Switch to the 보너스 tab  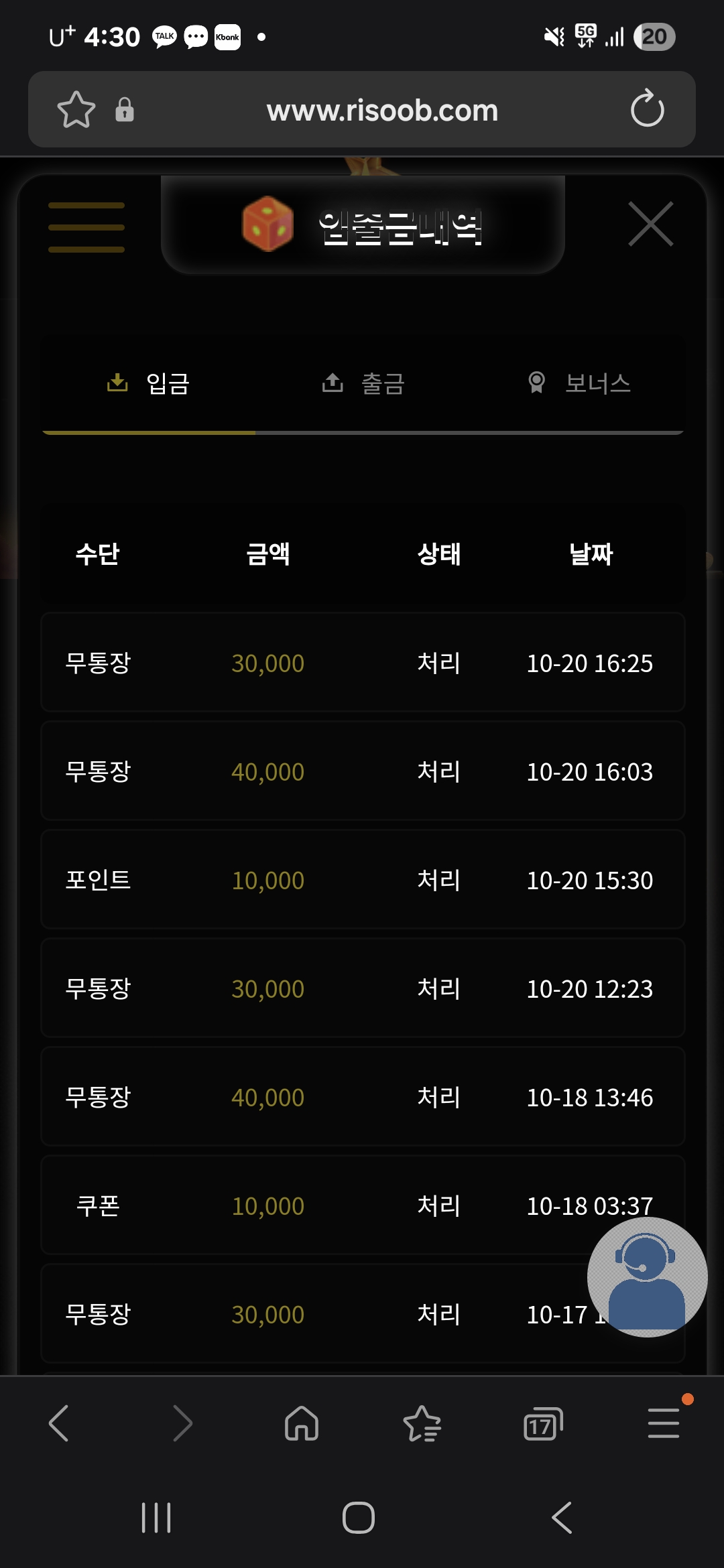(x=580, y=384)
